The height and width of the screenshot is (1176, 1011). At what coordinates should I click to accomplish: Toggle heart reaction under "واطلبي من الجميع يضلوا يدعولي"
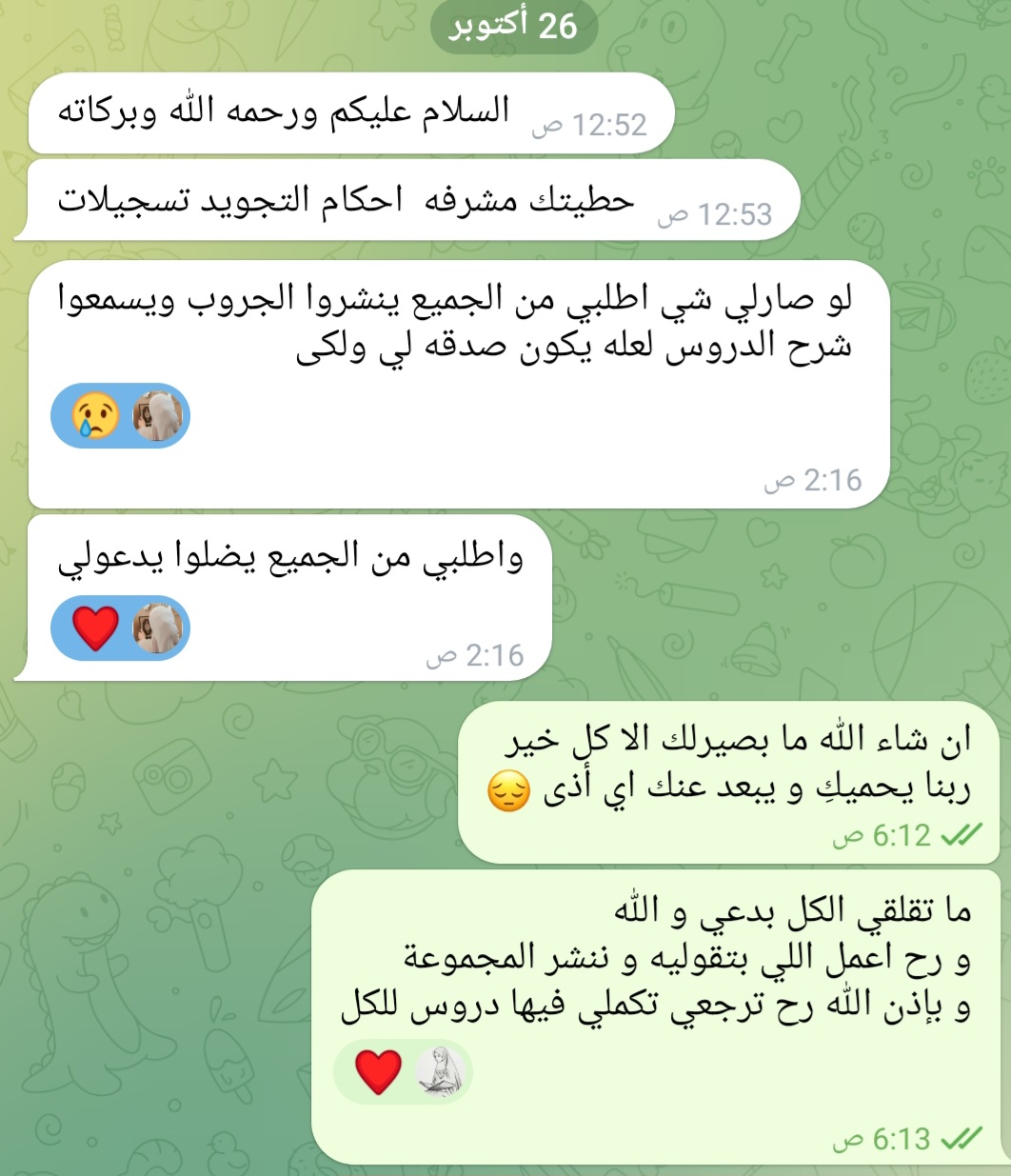click(x=96, y=628)
